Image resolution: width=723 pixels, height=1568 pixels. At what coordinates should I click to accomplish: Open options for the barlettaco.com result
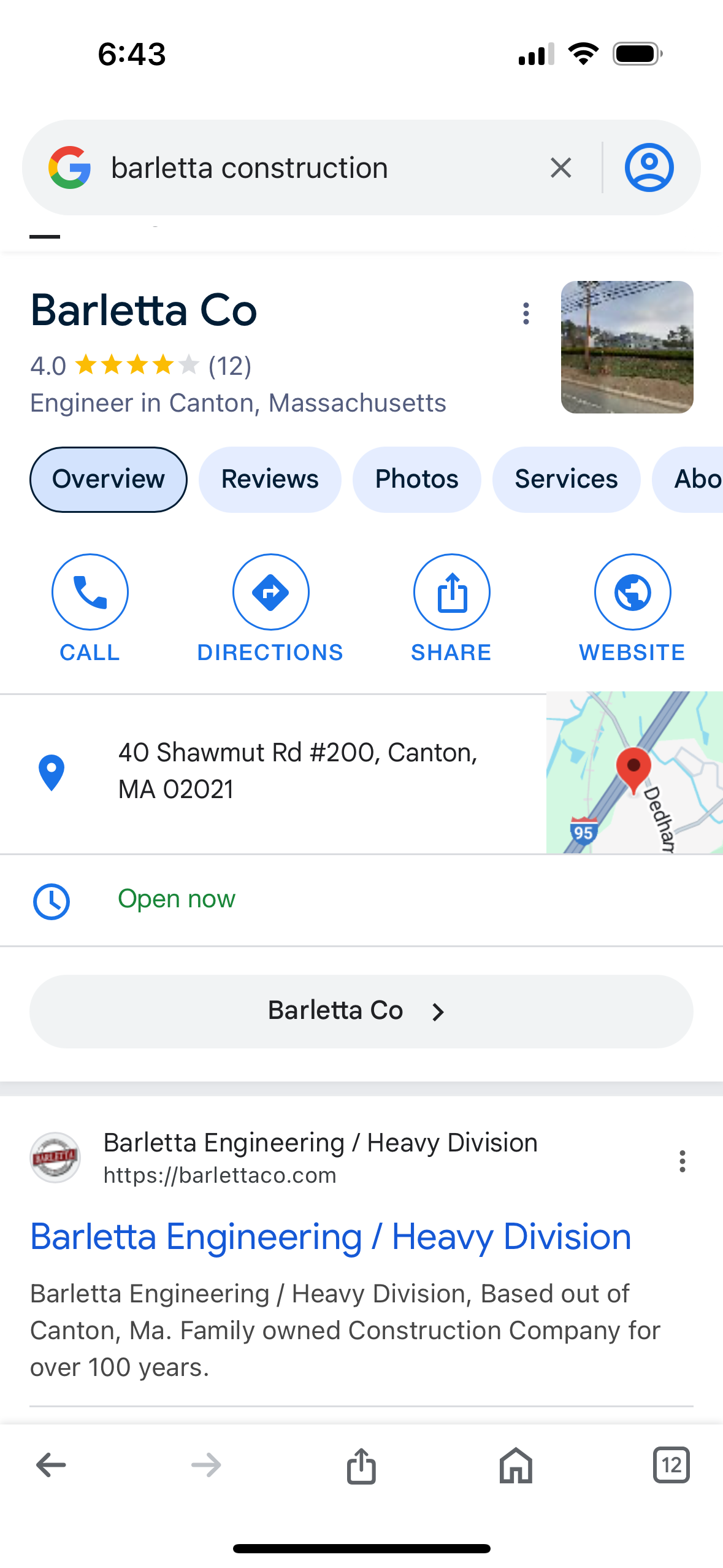coord(682,1161)
